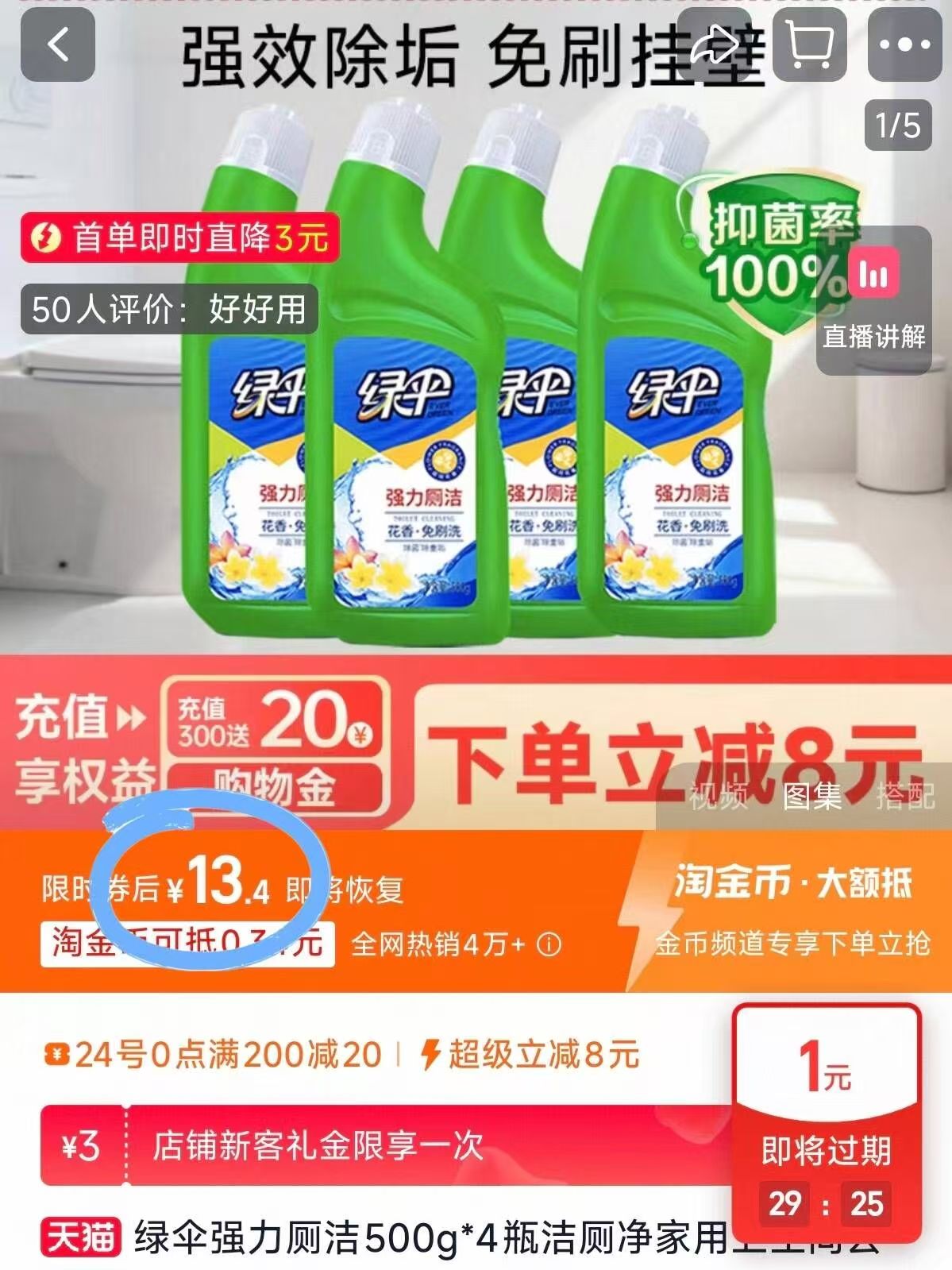Claim the ¥3 店铺新客礼金 coupon
The width and height of the screenshot is (952, 1270).
(x=318, y=1145)
